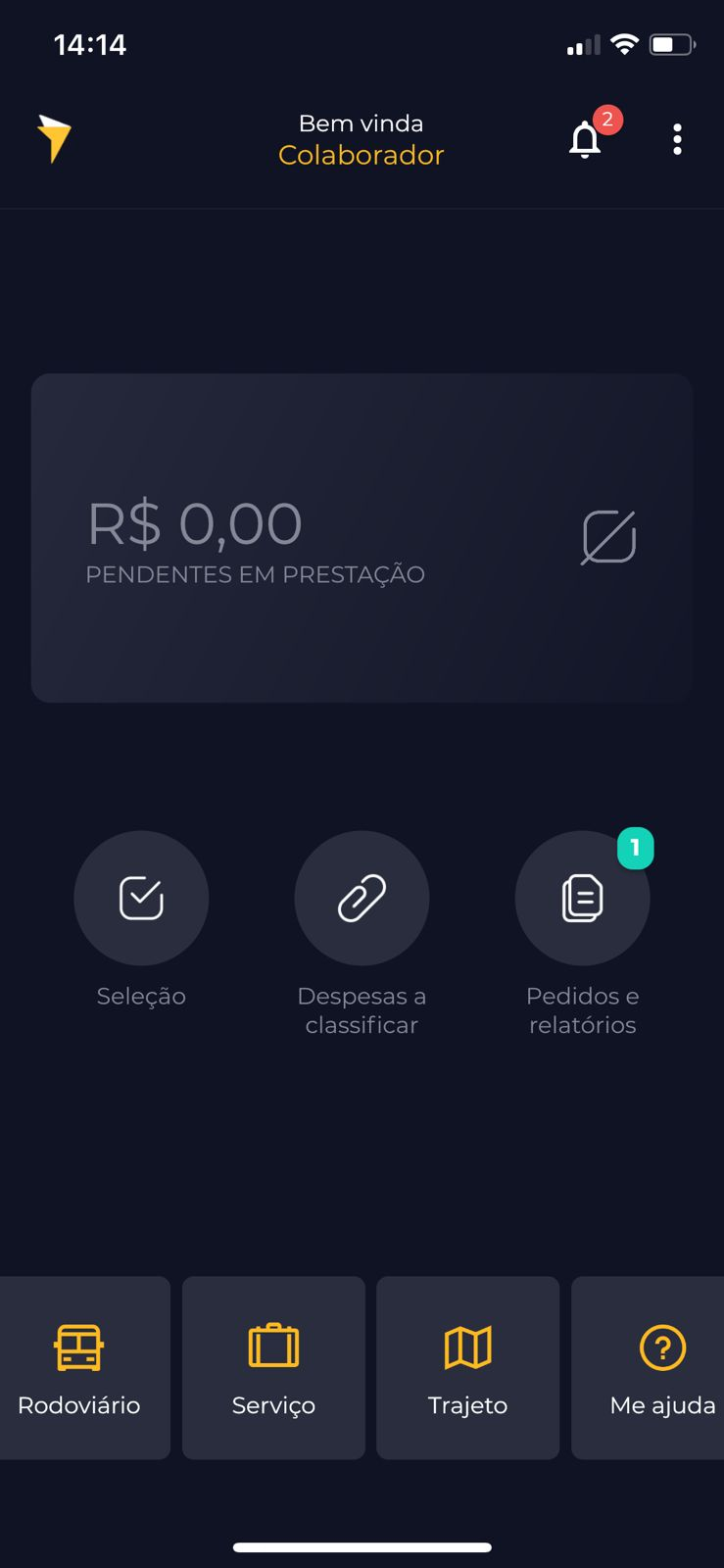Open the three-dot overflow menu

coord(677,139)
